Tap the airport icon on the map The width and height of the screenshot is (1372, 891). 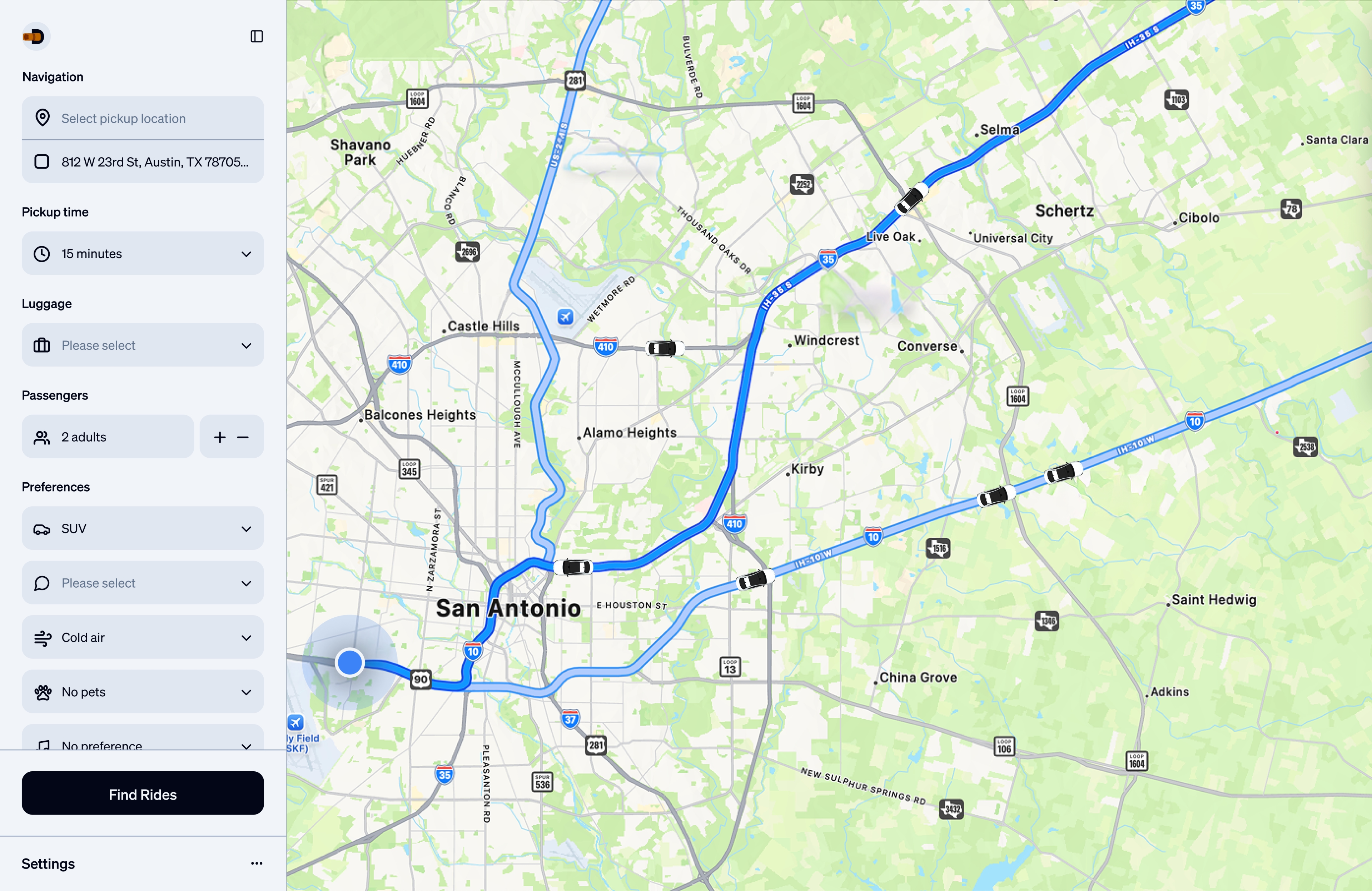point(566,317)
